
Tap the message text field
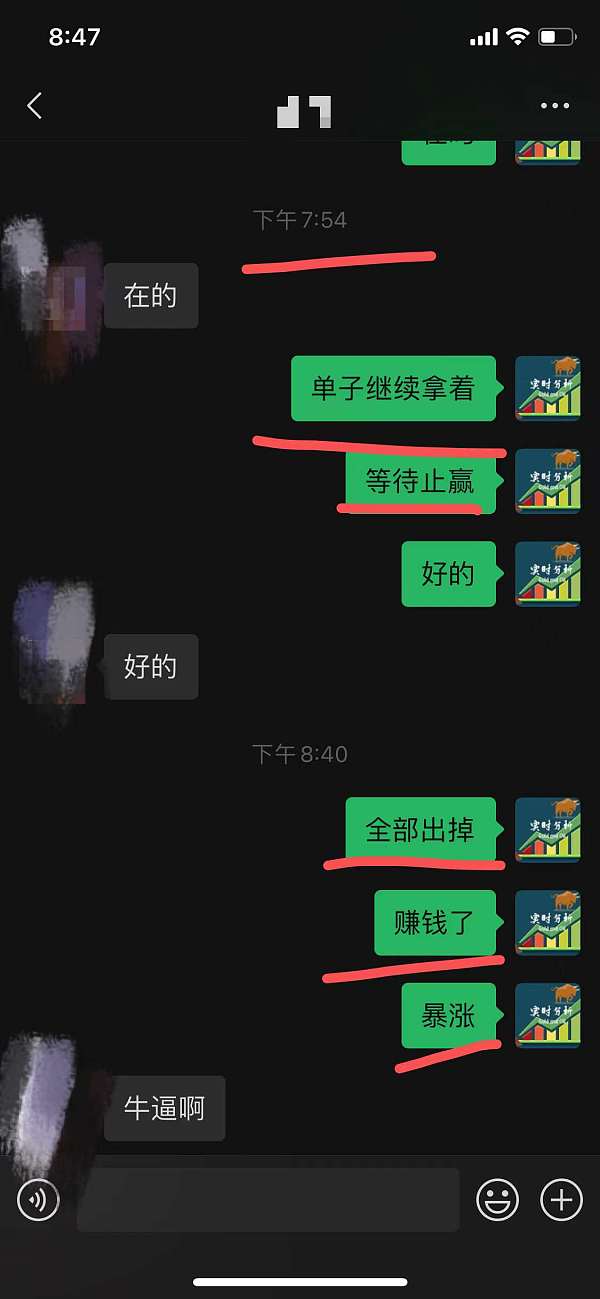point(268,1199)
